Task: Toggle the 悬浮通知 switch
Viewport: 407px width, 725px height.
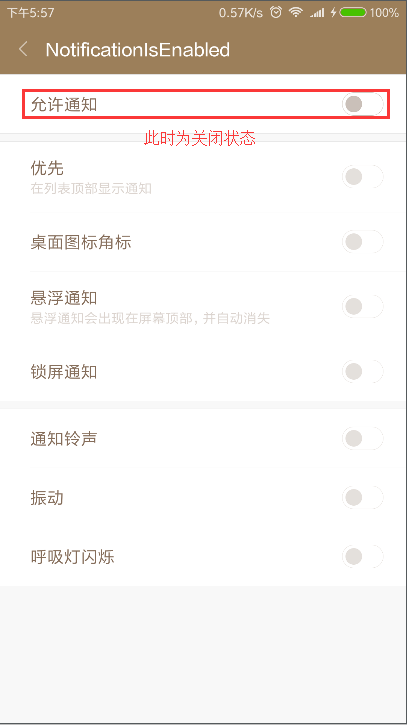Action: pos(363,306)
